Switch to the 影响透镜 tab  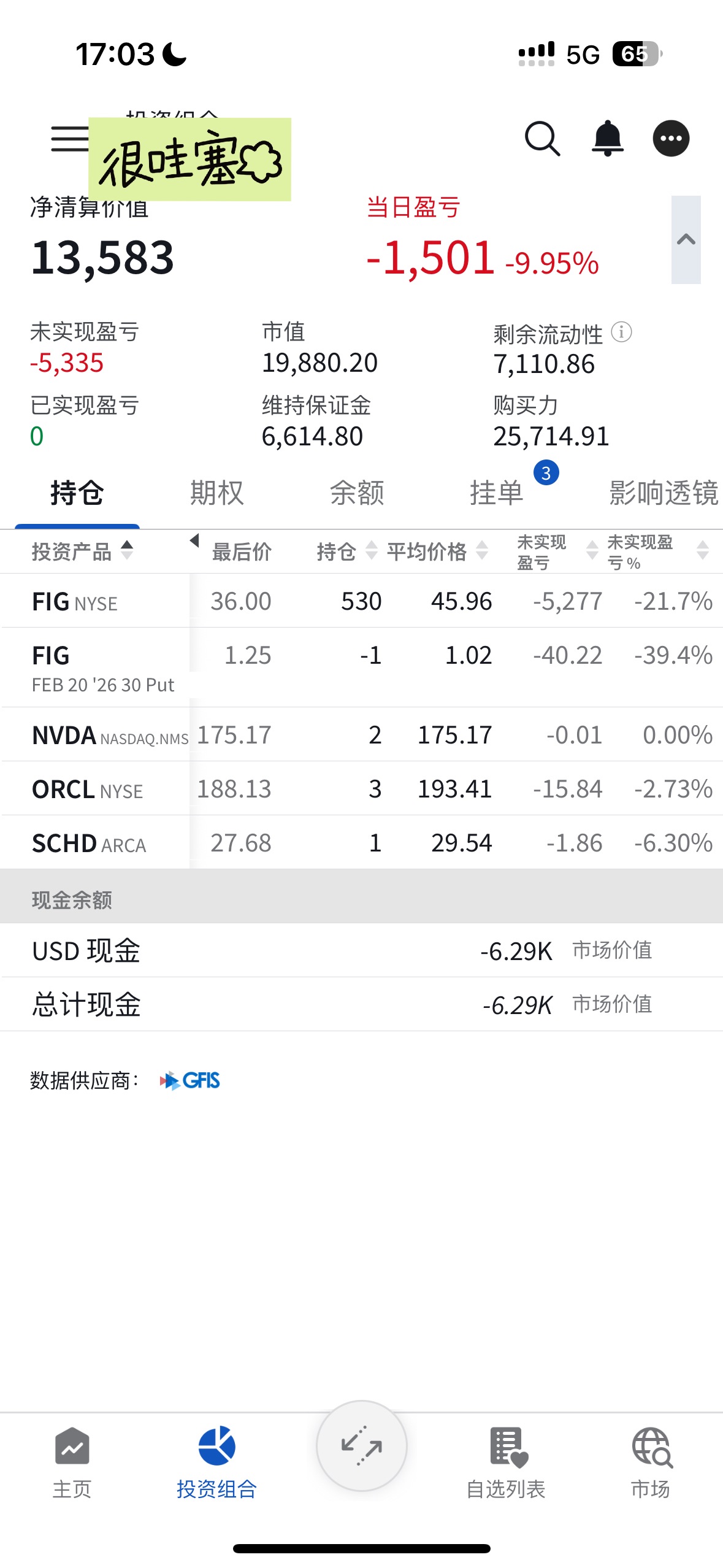tap(664, 493)
